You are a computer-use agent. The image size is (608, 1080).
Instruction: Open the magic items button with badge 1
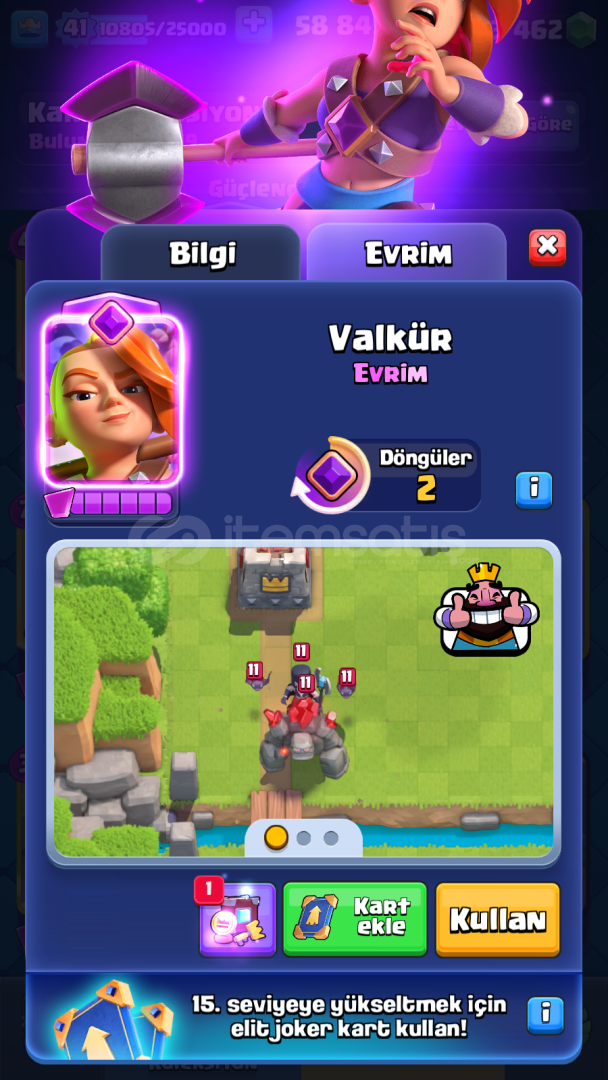pyautogui.click(x=238, y=920)
